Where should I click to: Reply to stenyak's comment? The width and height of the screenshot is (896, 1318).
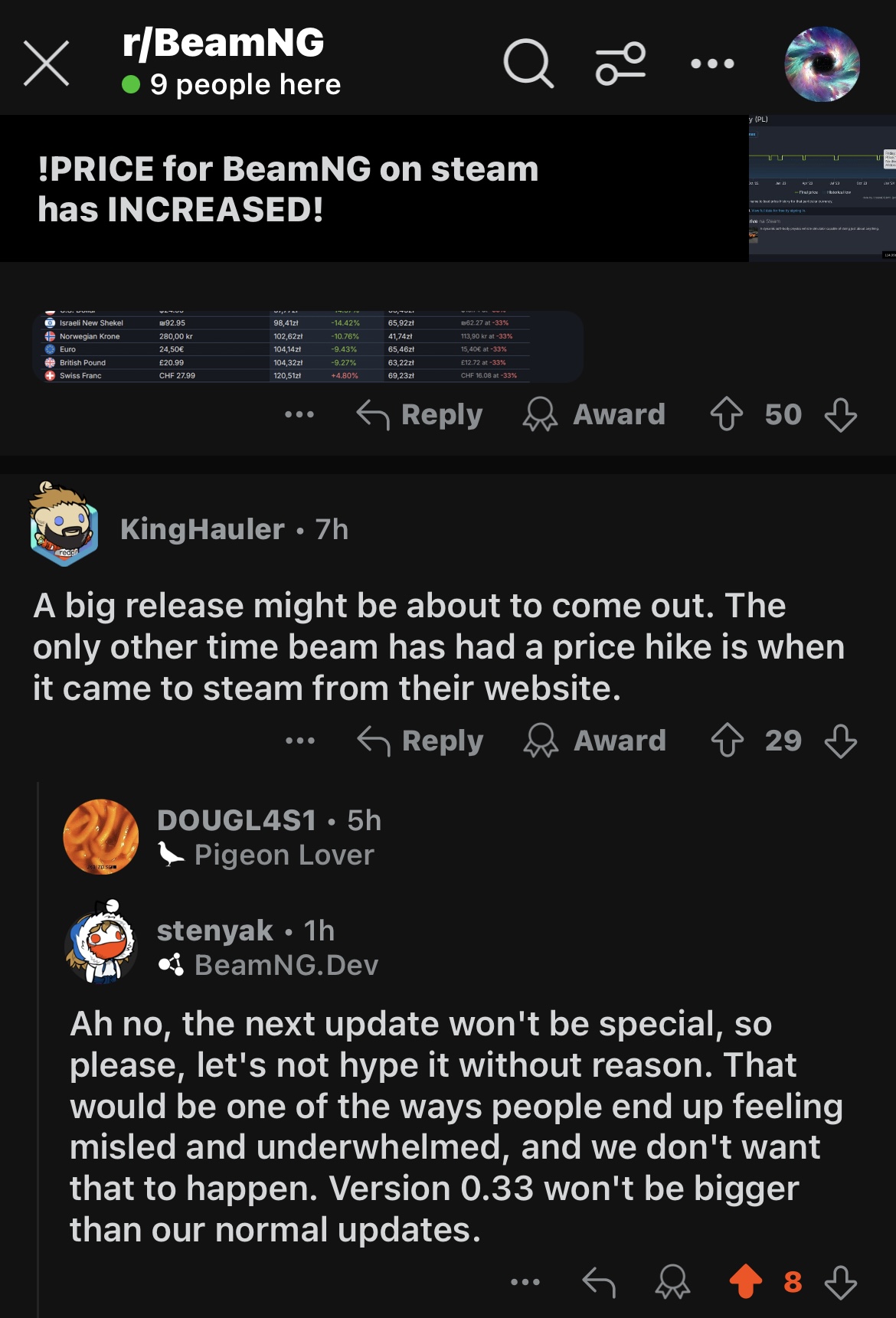(x=599, y=1282)
